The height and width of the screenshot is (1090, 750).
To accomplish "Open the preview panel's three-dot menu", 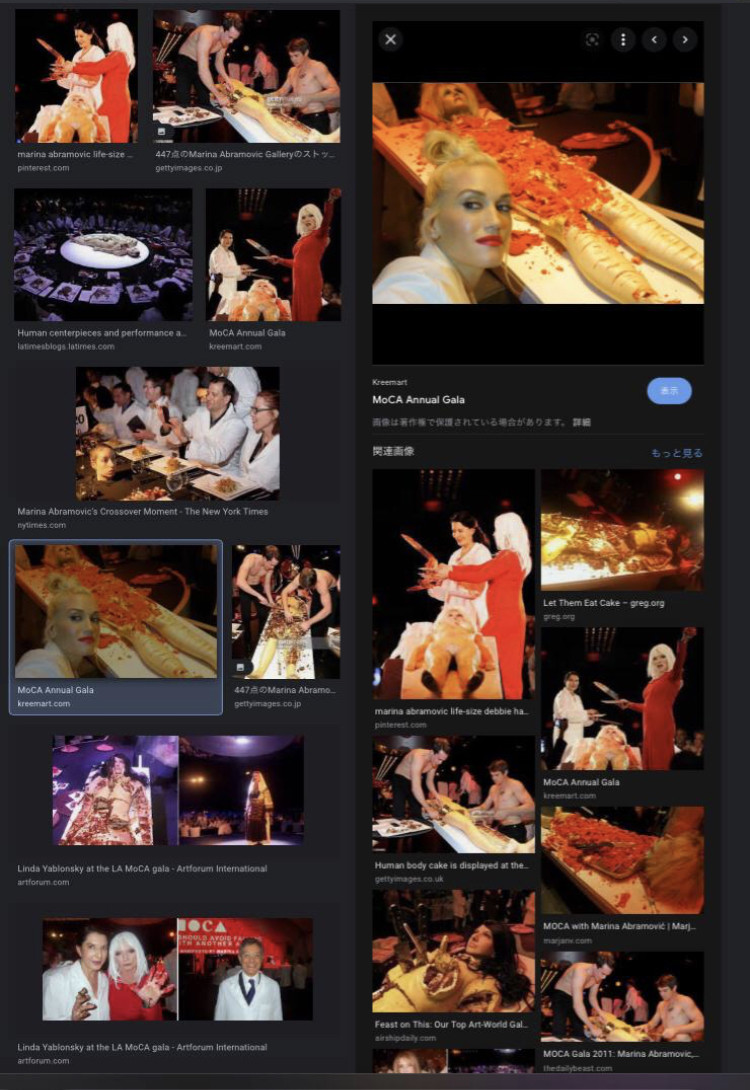I will pos(623,40).
